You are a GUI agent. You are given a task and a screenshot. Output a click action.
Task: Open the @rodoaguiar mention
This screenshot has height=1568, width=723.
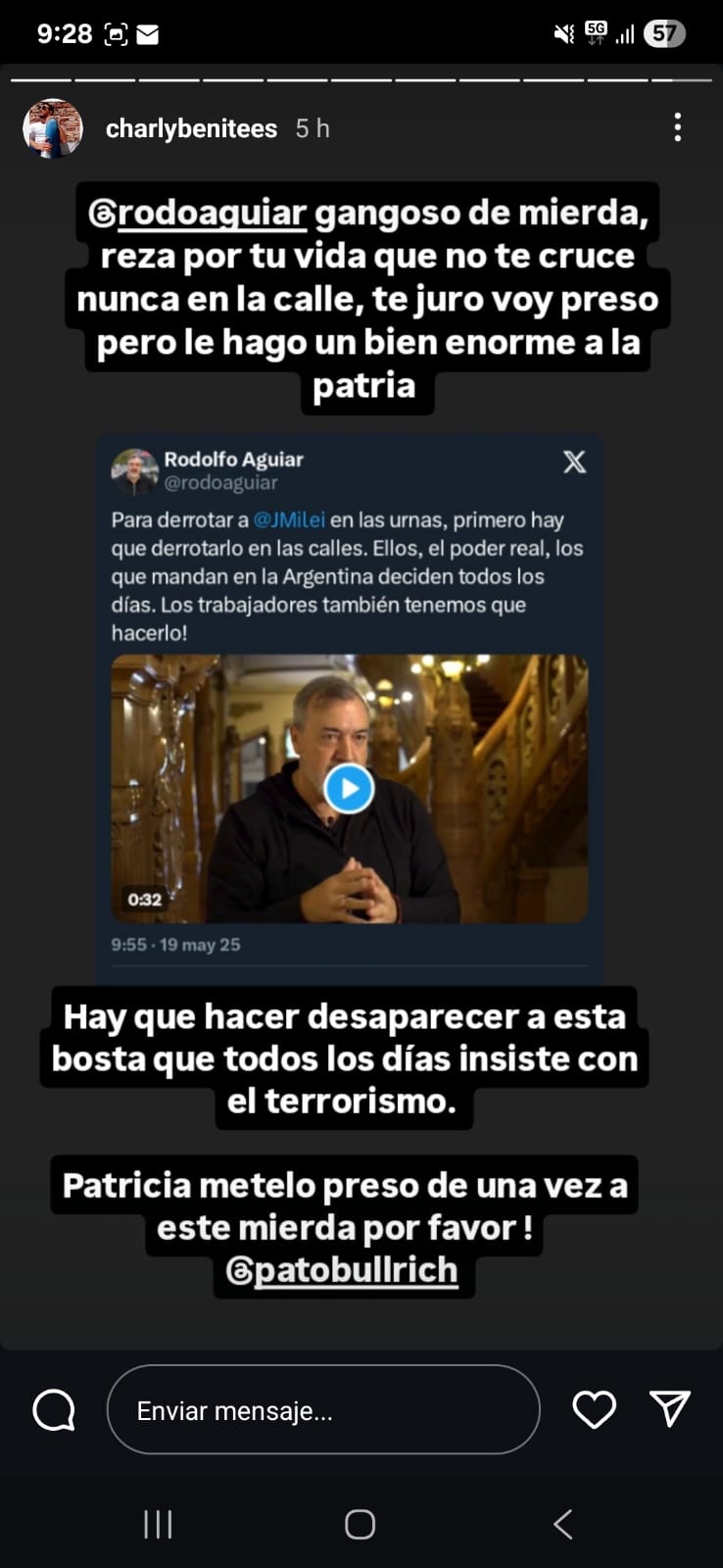(198, 213)
